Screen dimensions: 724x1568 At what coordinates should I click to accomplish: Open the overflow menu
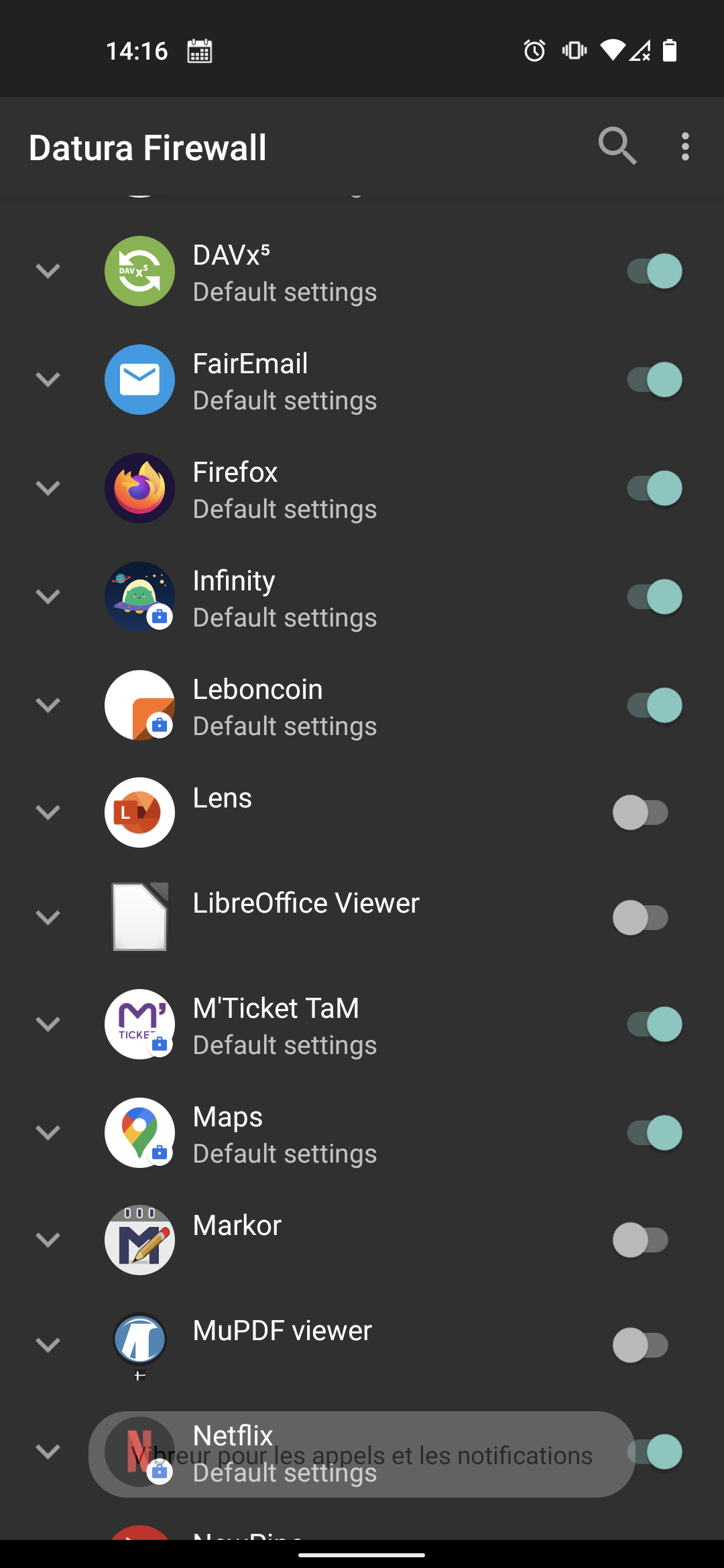click(x=685, y=146)
